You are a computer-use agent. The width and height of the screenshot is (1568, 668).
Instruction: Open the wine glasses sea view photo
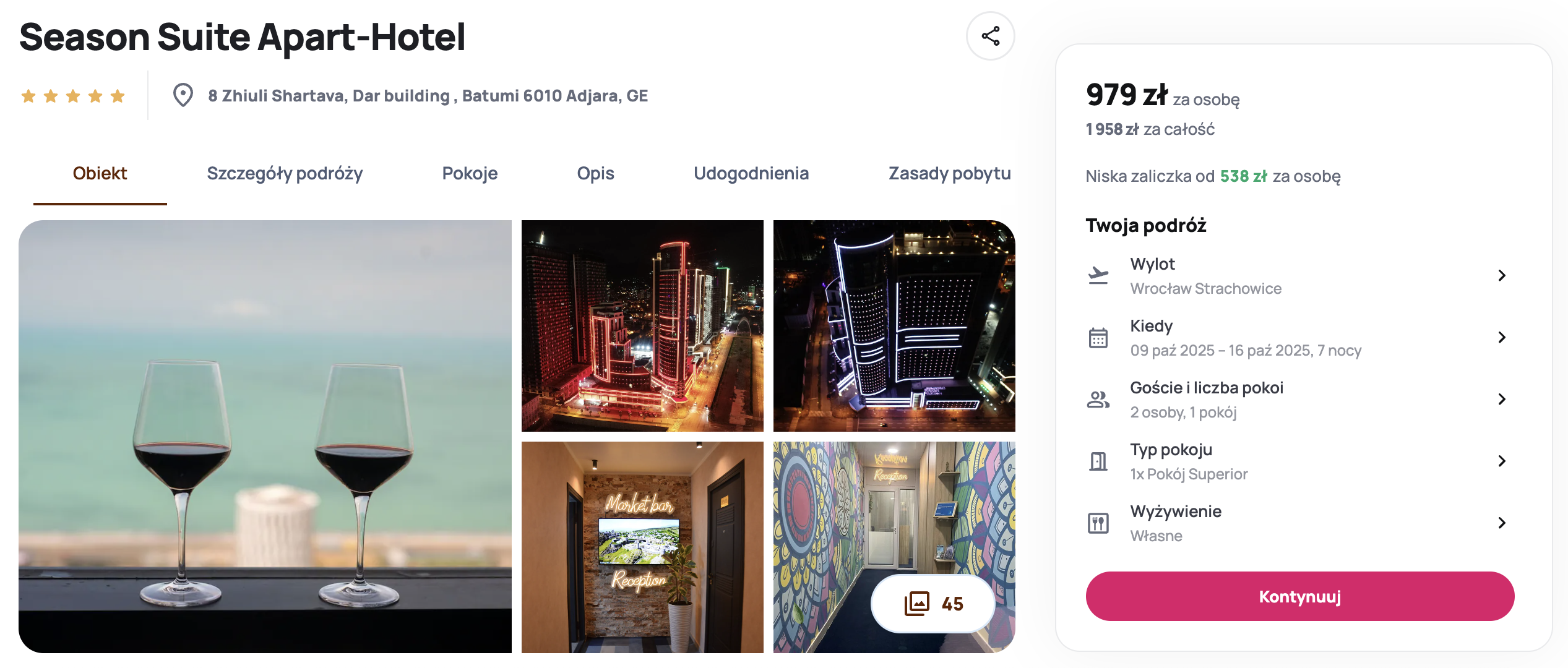tap(265, 436)
